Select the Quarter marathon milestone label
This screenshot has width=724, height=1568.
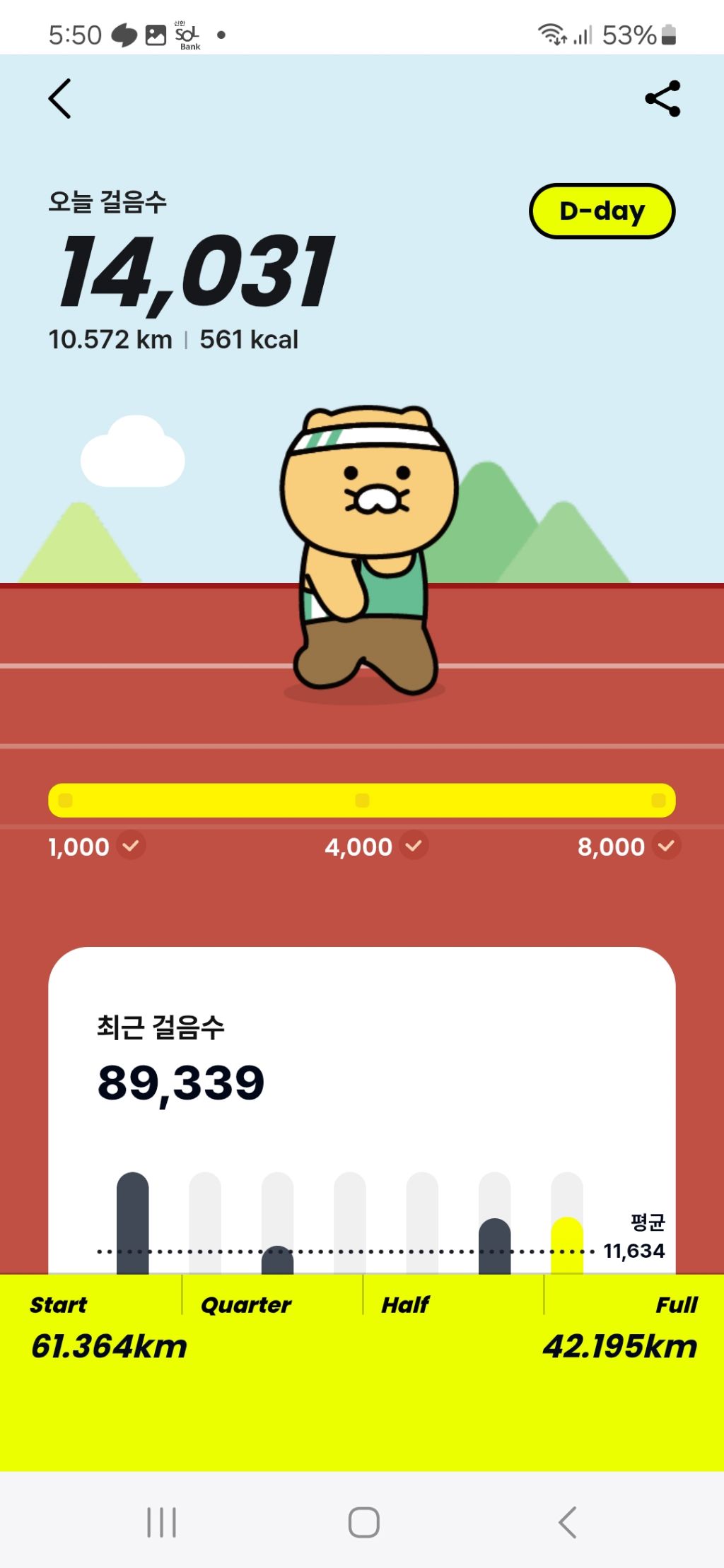(x=247, y=1304)
